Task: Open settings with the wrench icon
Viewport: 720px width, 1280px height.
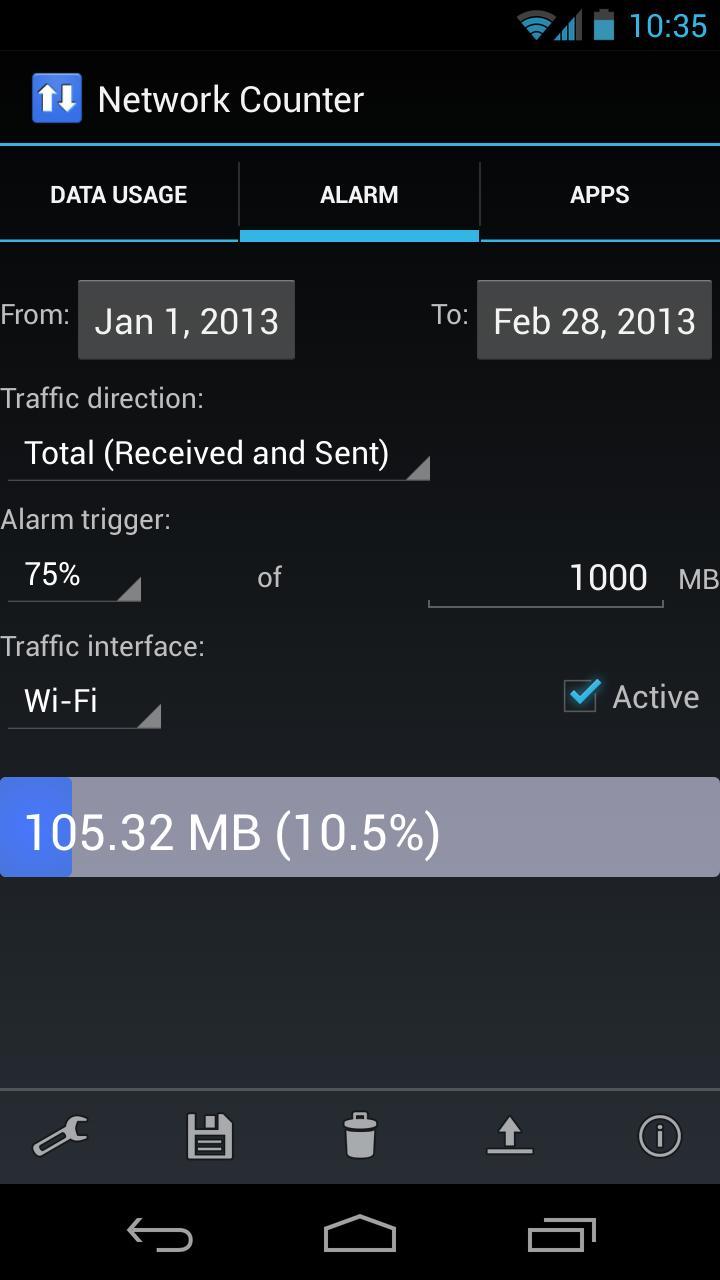Action: point(60,1137)
